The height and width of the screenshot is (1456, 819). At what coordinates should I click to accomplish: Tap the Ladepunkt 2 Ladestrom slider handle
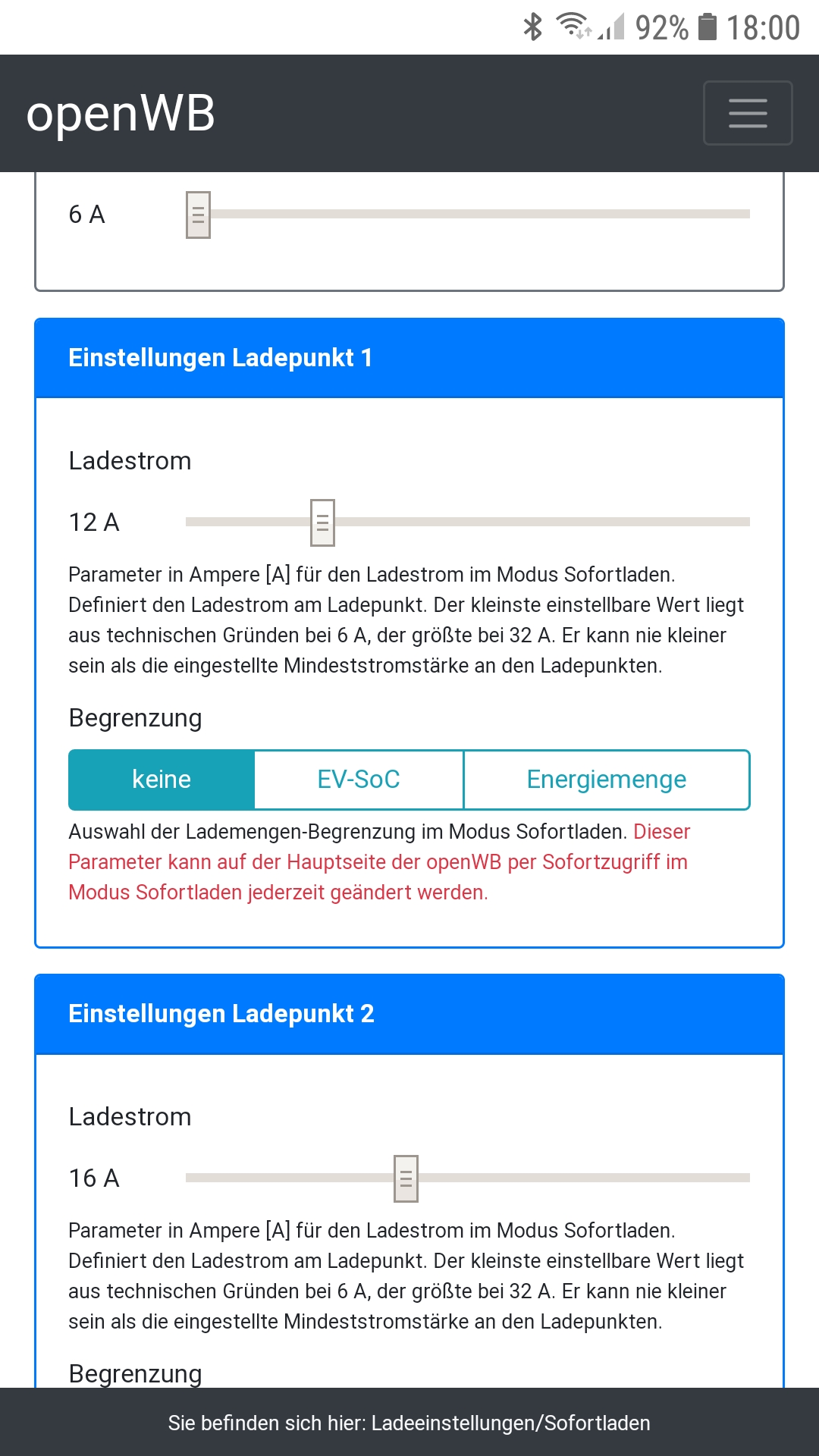(x=406, y=1178)
